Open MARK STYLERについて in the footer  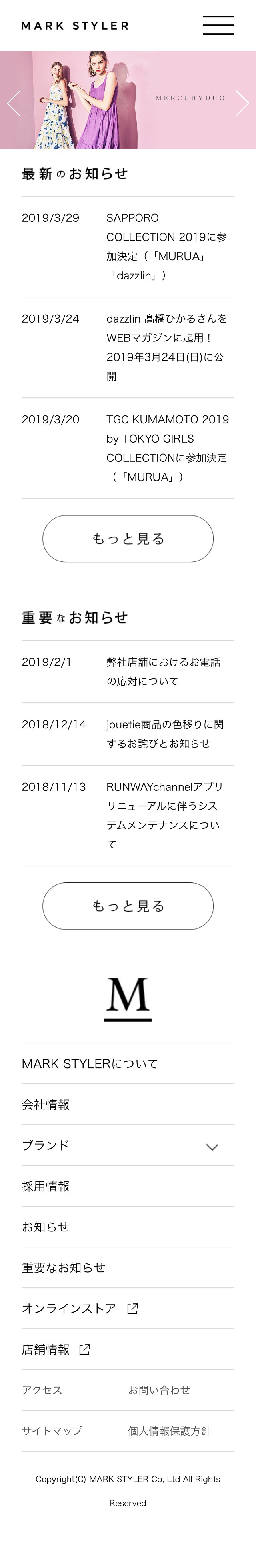pyautogui.click(x=89, y=1063)
